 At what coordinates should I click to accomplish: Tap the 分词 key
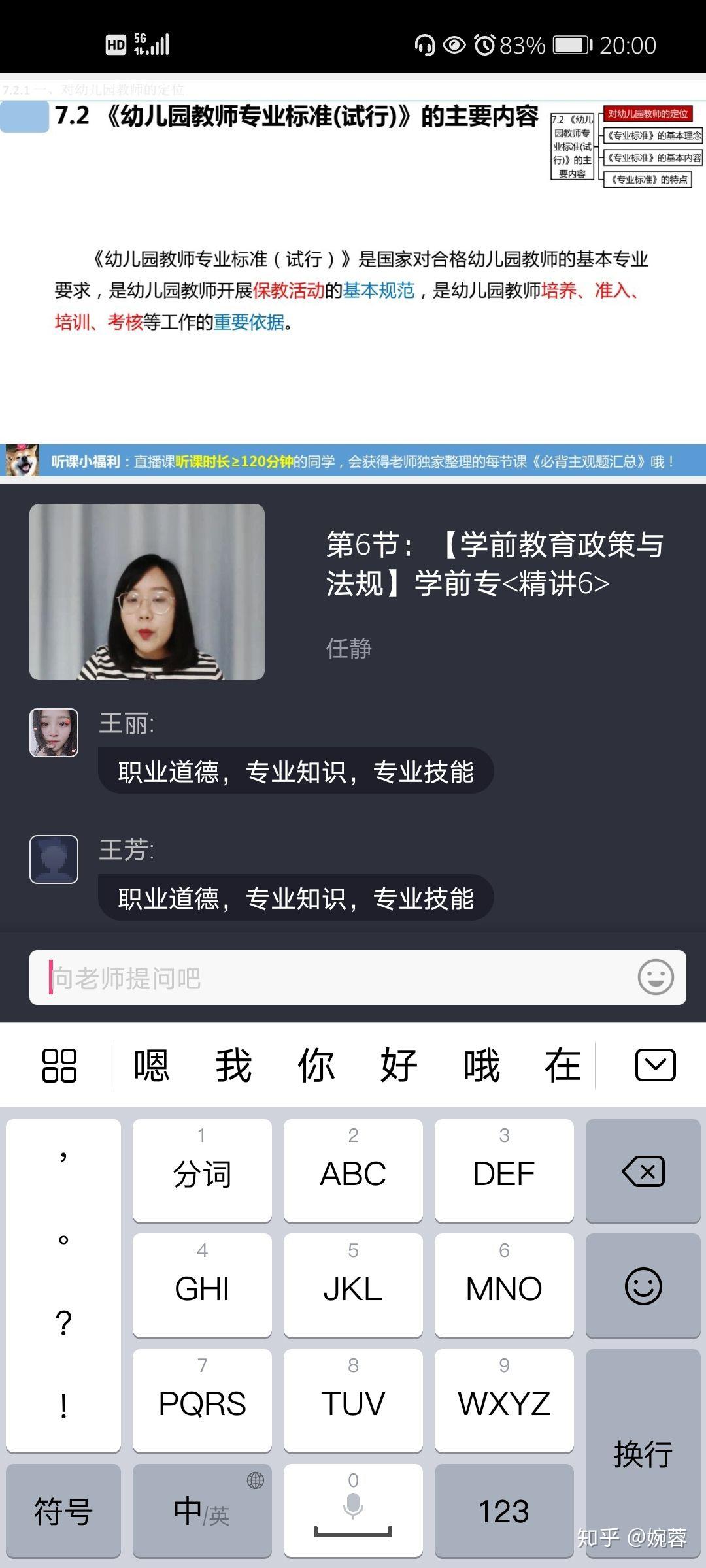click(x=202, y=1171)
